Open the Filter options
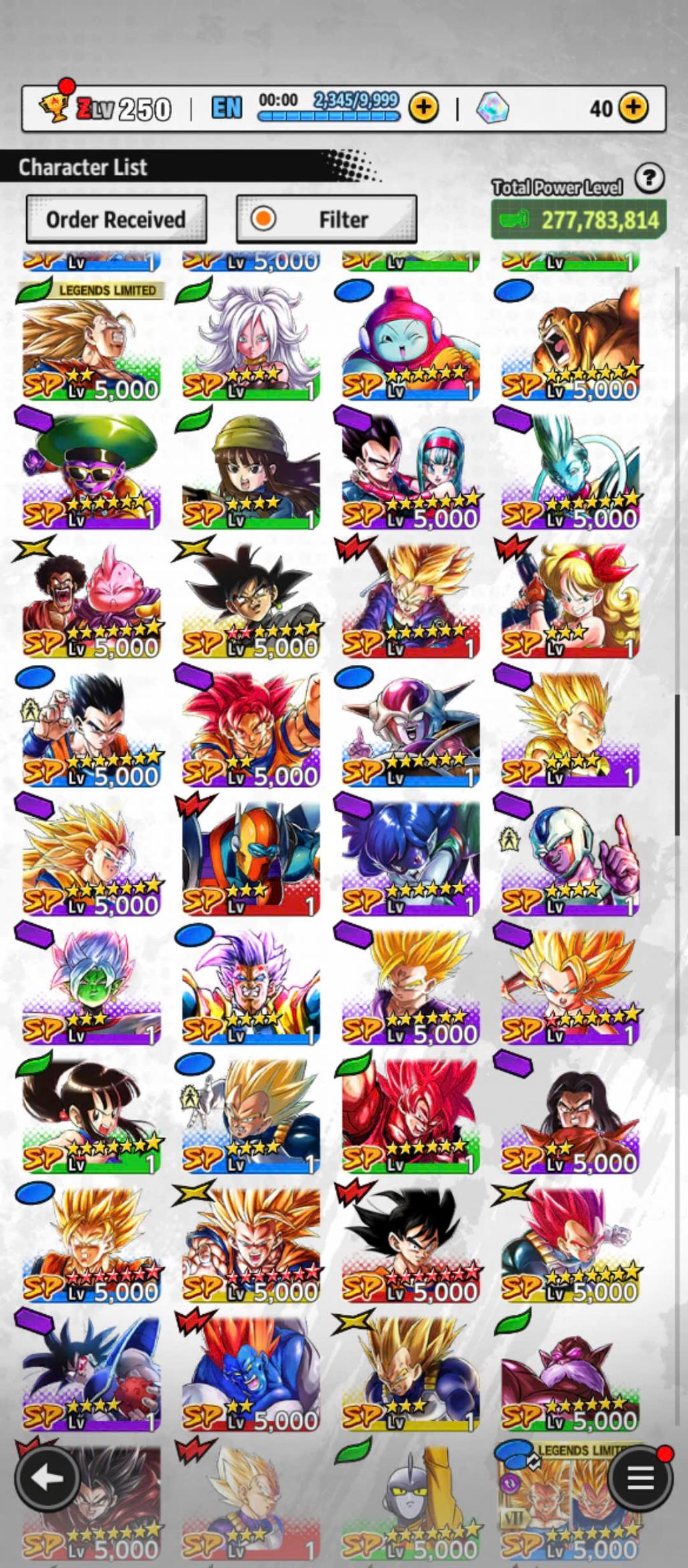 327,219
